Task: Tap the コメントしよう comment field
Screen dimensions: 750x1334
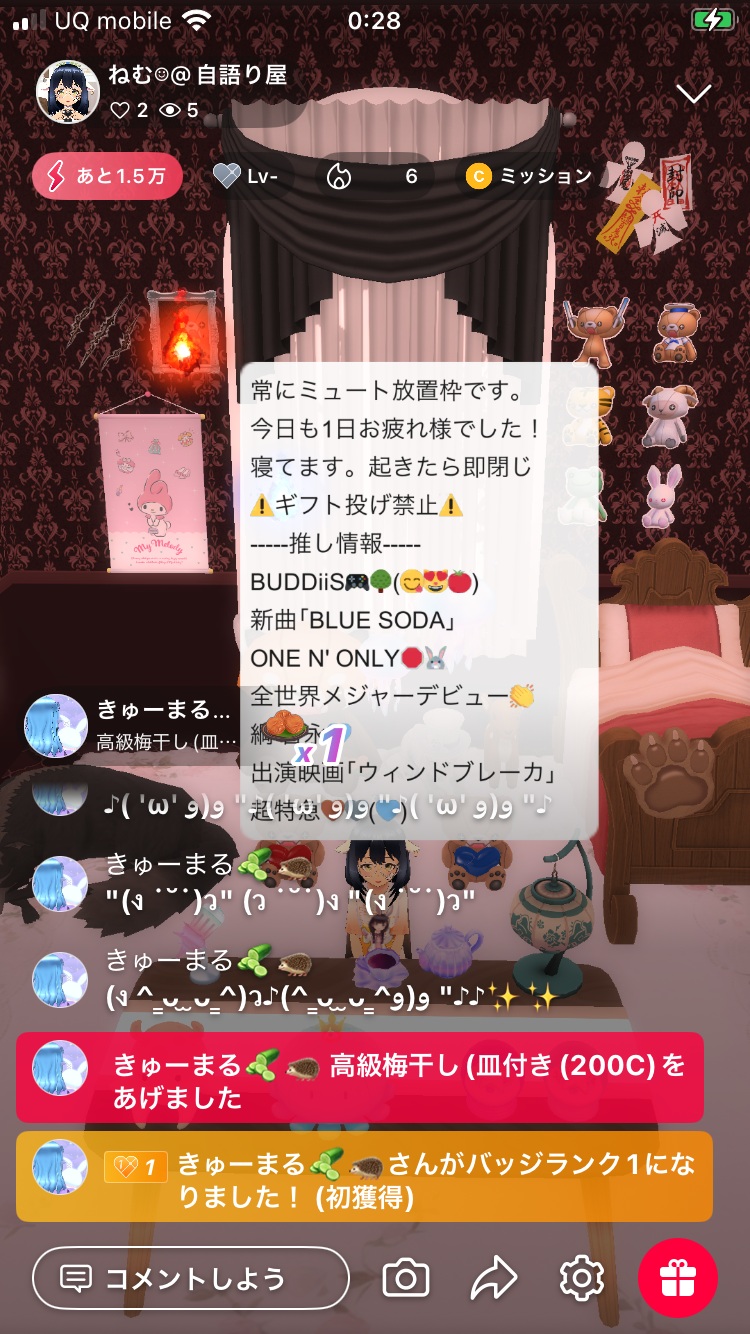Action: 191,1278
